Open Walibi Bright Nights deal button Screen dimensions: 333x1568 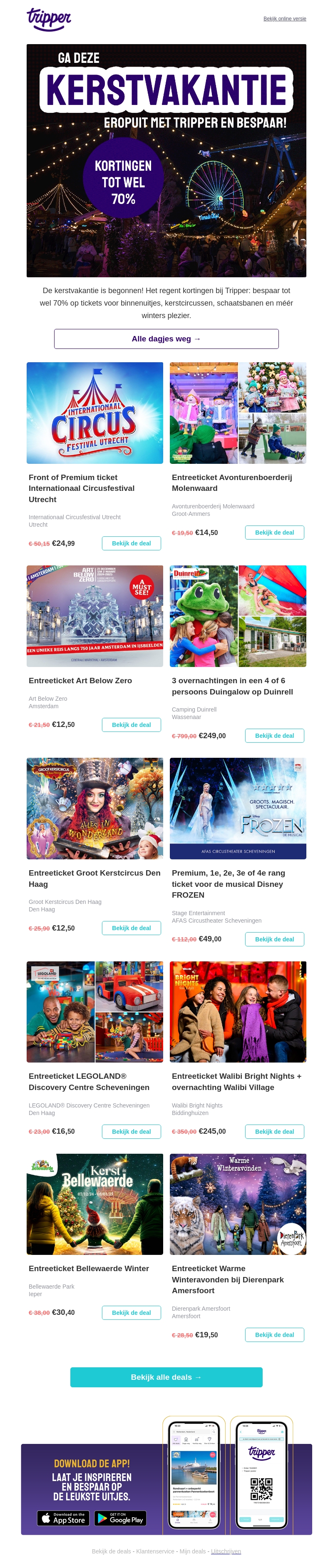[x=275, y=1132]
